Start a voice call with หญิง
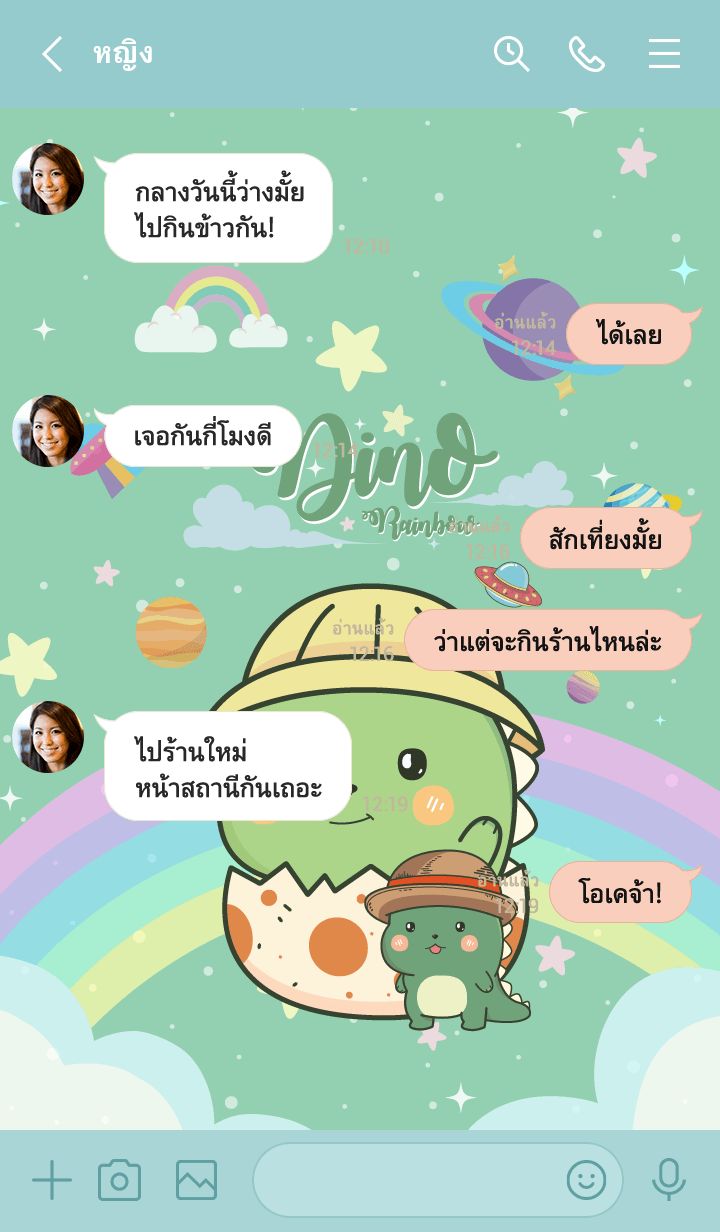This screenshot has width=720, height=1232. coord(587,54)
